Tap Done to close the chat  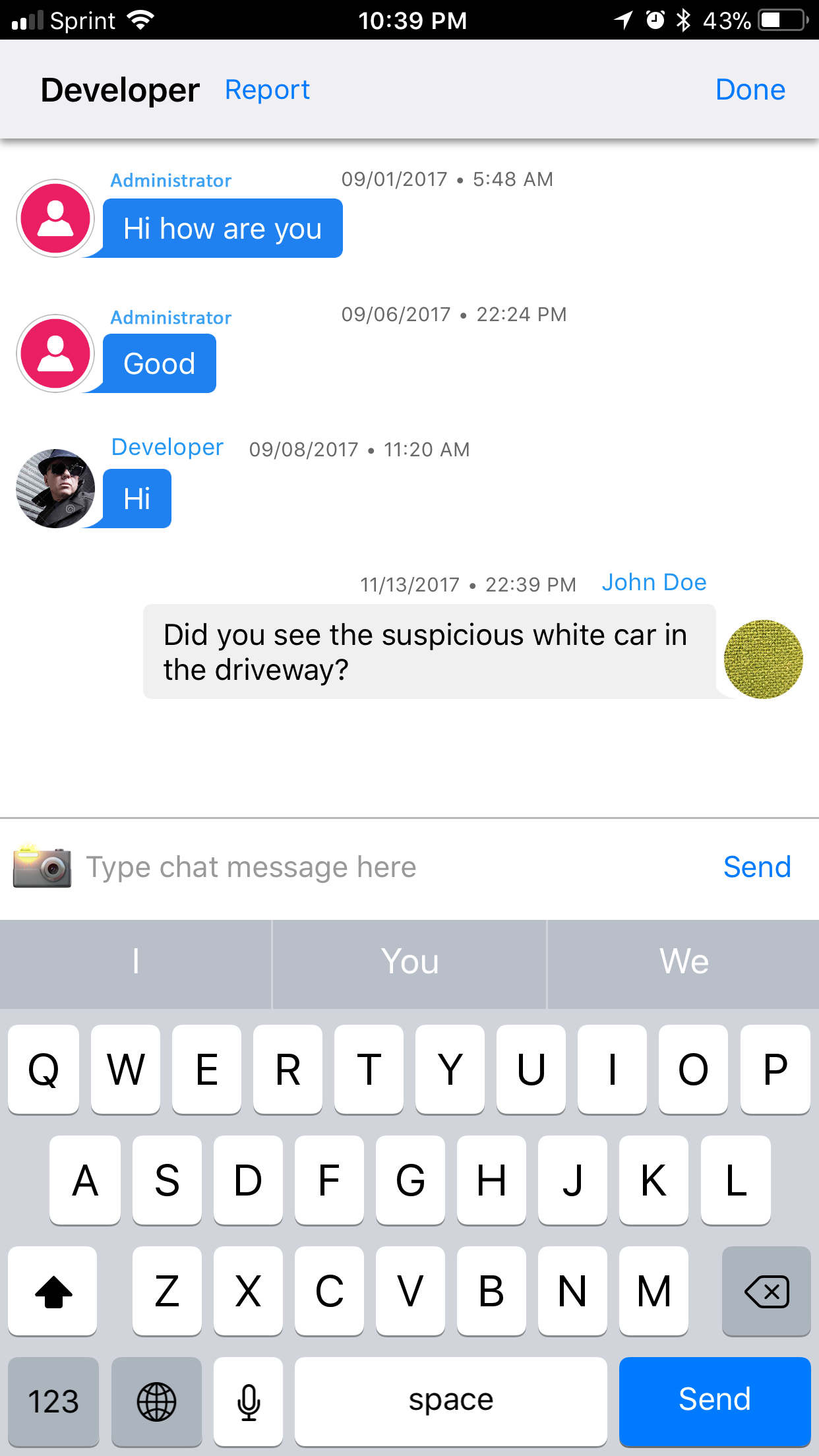(750, 90)
